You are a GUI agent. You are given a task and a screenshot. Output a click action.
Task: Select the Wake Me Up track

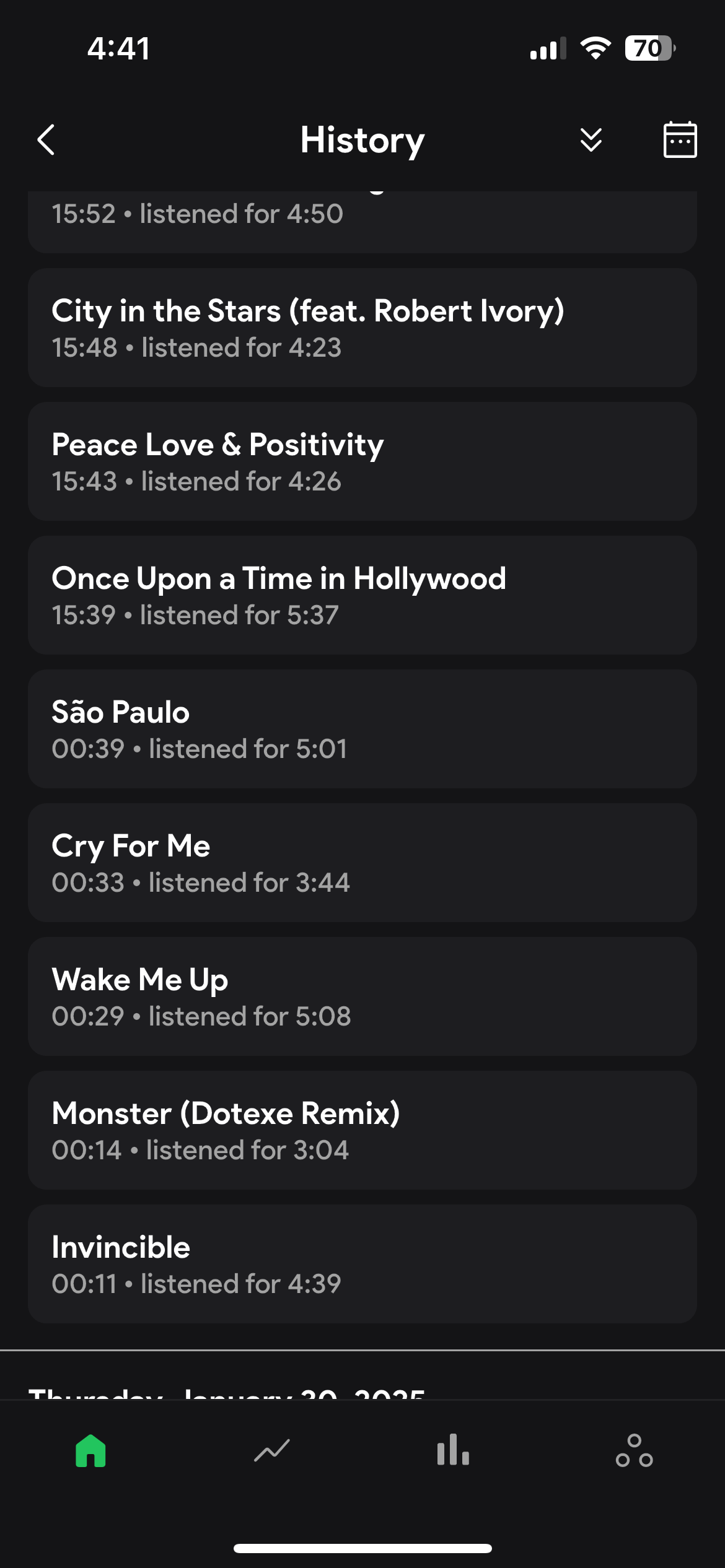point(362,996)
